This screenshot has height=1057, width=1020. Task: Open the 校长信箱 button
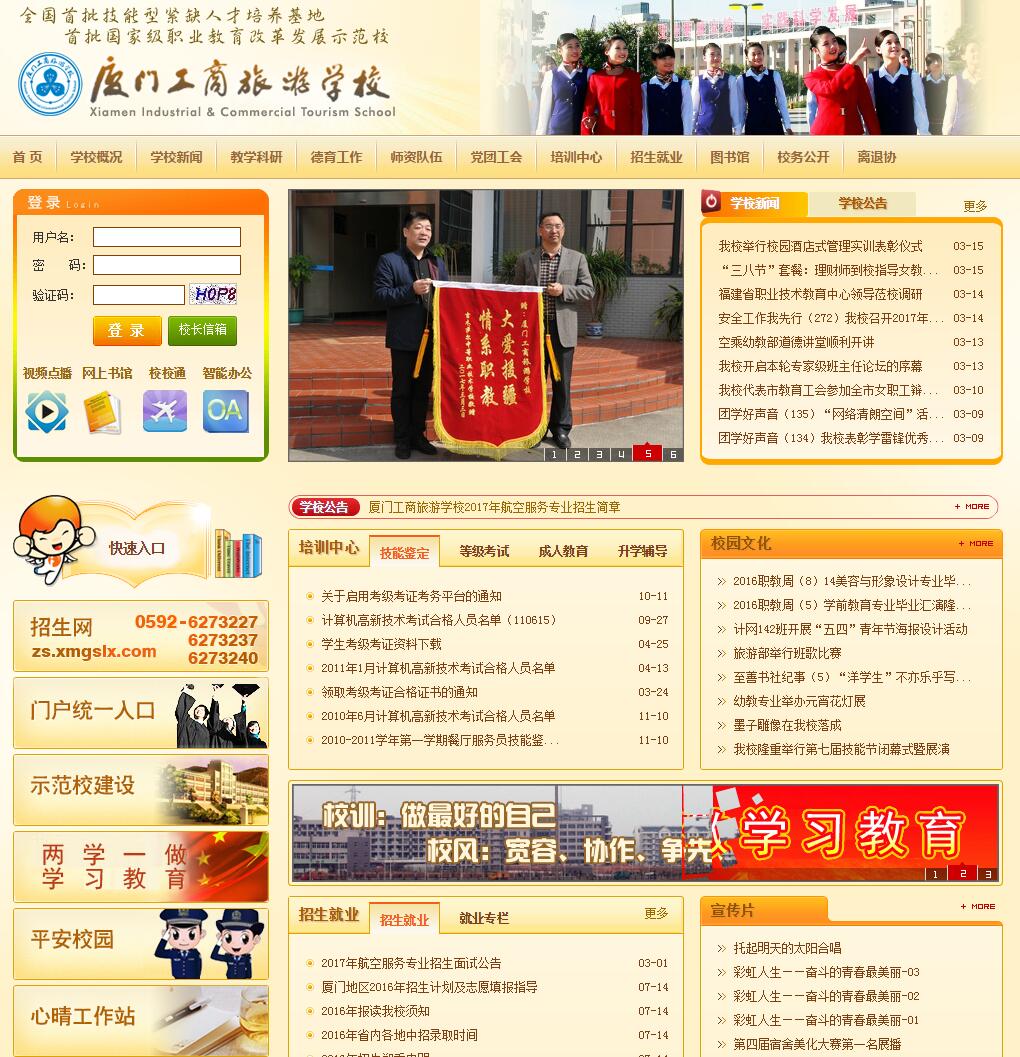[202, 330]
